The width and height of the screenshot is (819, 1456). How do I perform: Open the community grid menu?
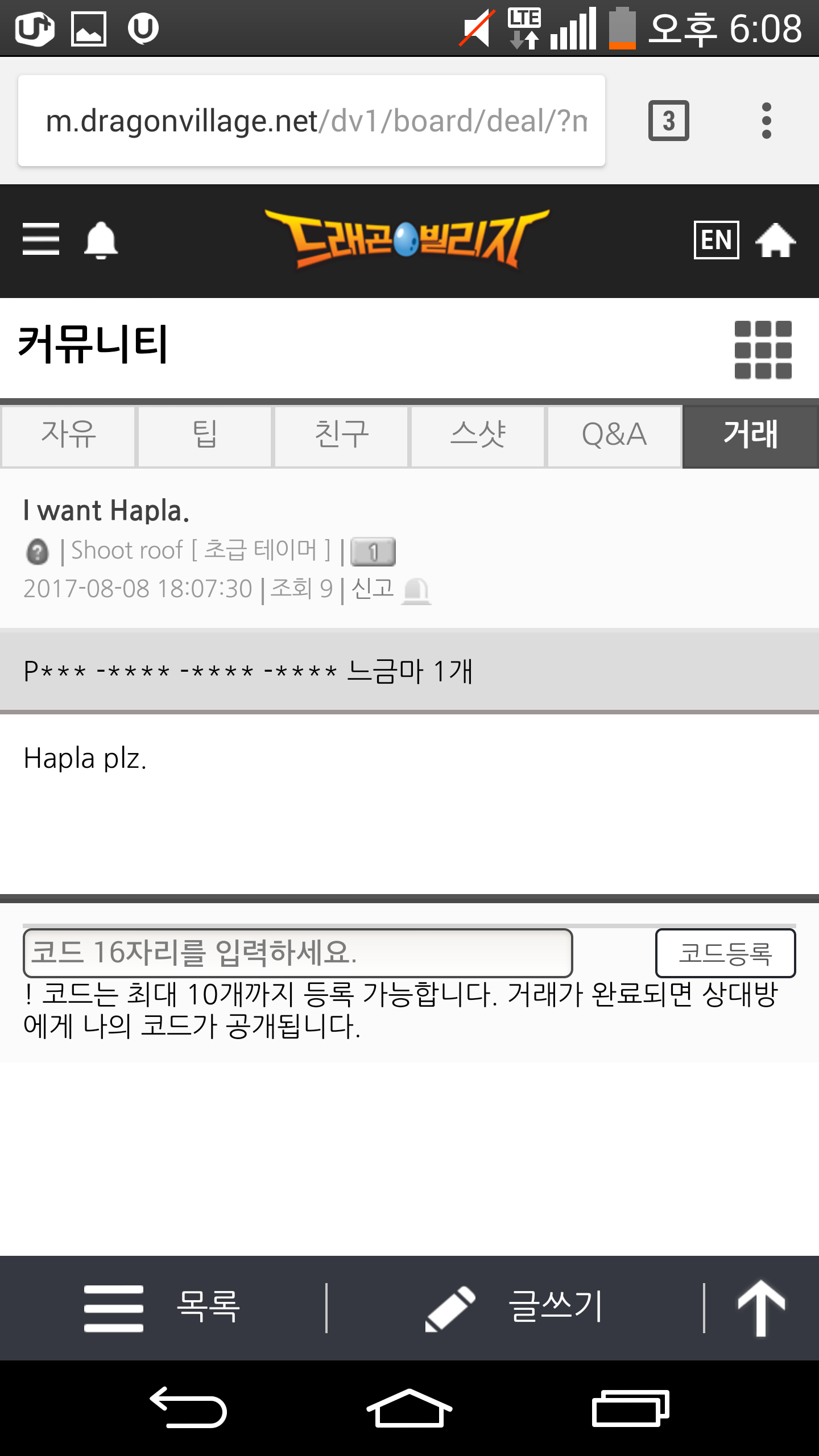(x=763, y=350)
